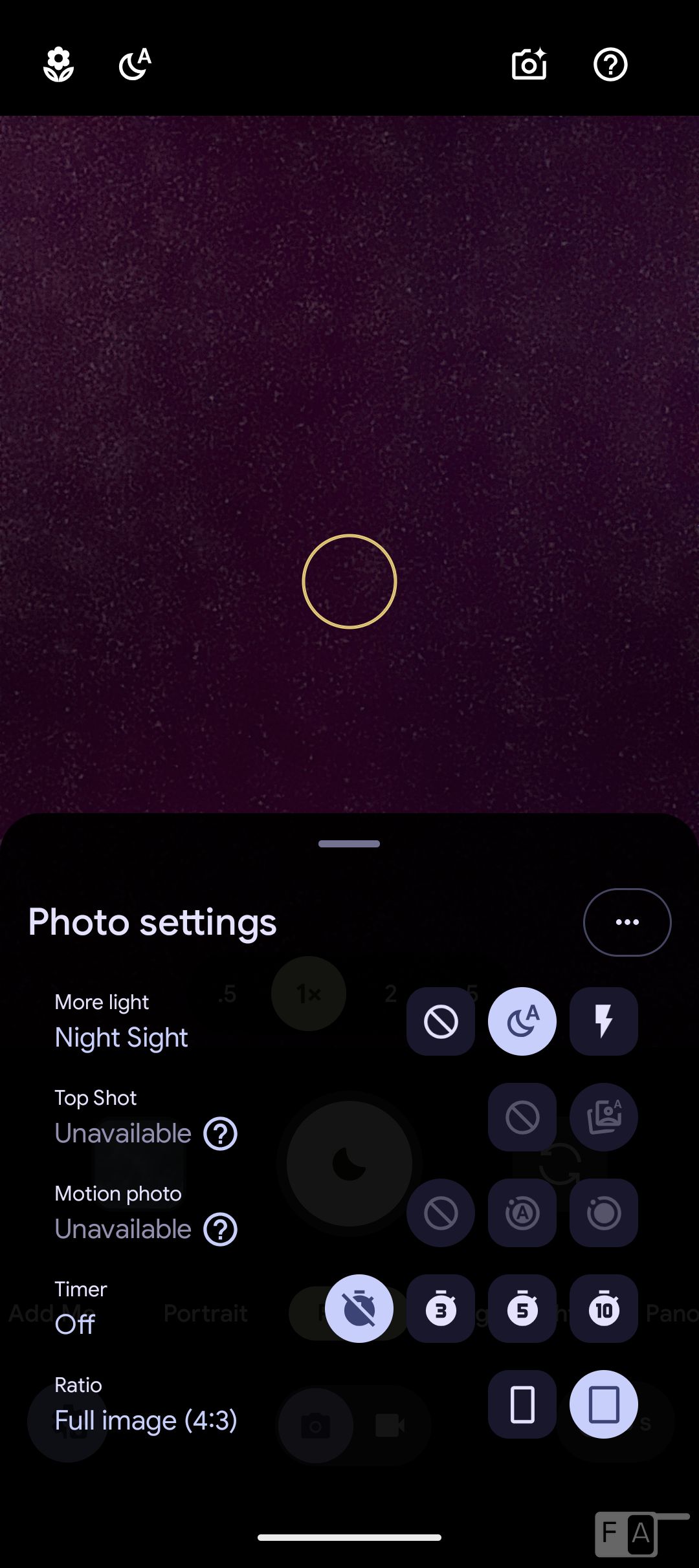699x1568 pixels.
Task: Open the camera sparkle icon at top
Action: point(529,65)
